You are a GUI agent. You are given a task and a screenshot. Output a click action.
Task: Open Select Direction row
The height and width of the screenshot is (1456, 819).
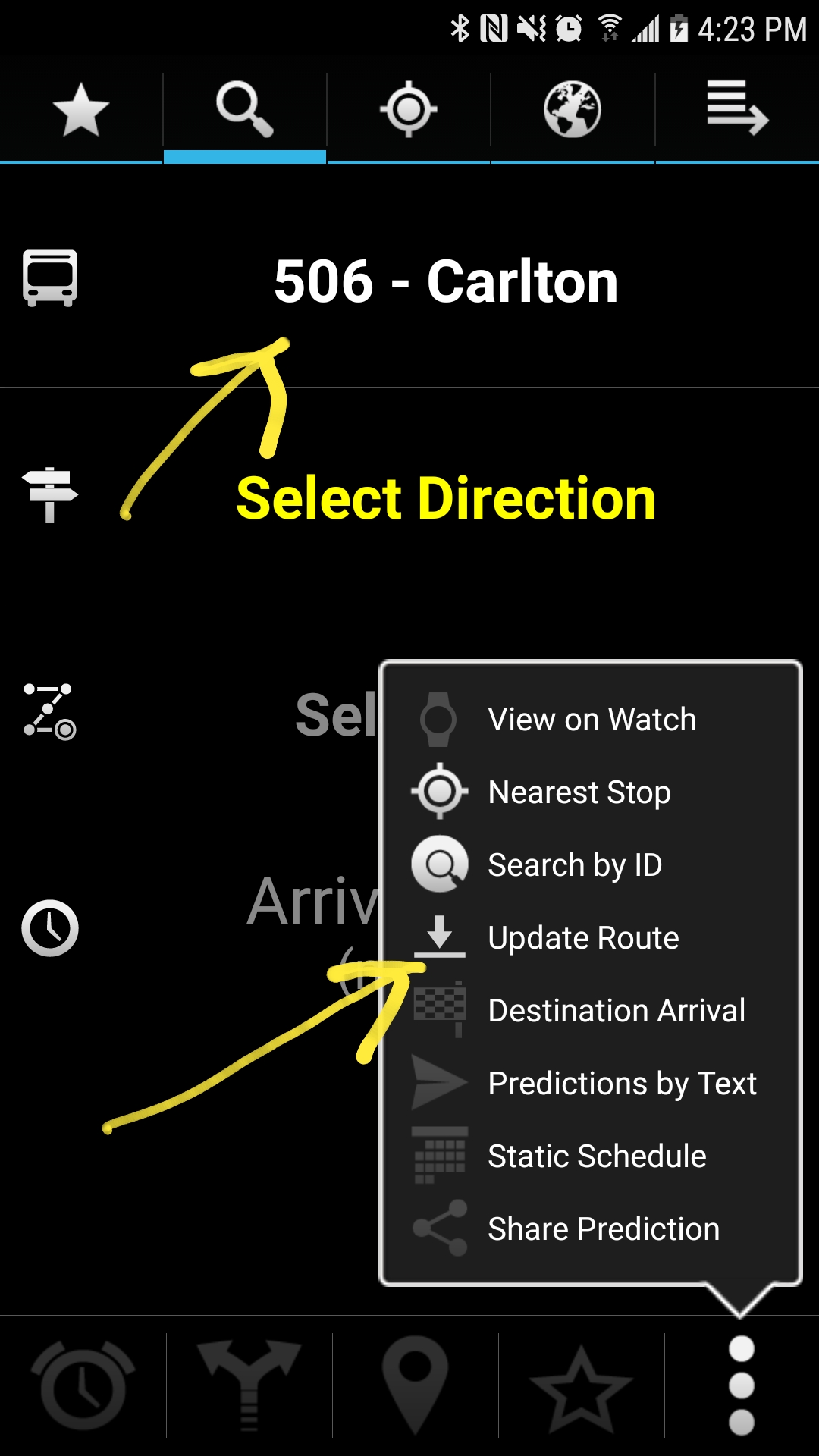click(x=409, y=497)
